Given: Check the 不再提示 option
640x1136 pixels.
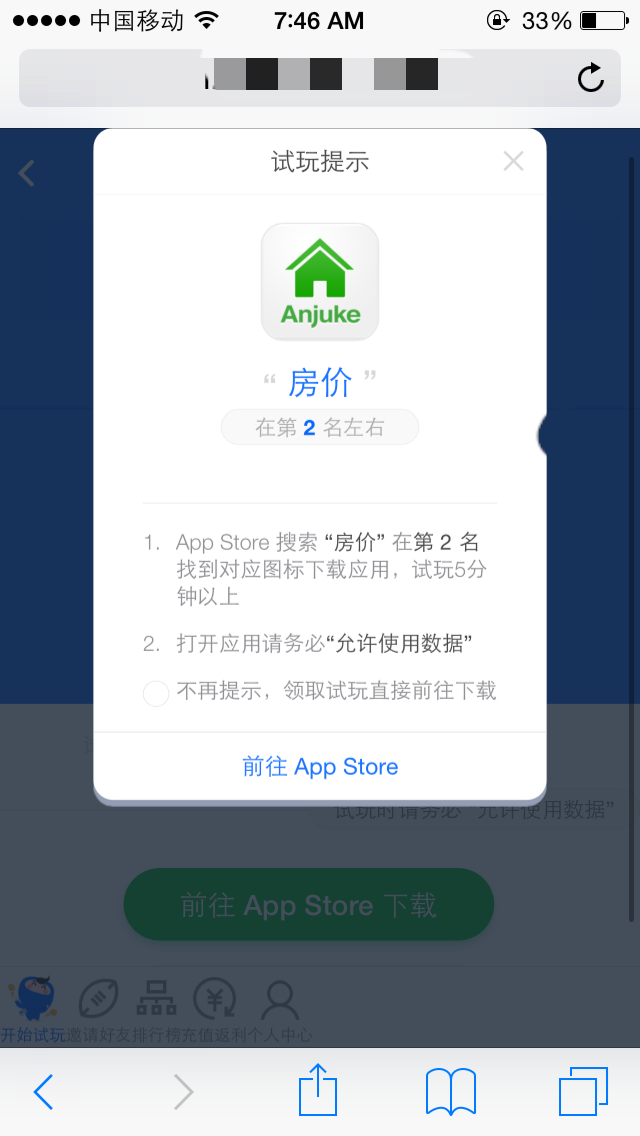Looking at the screenshot, I should [x=156, y=693].
